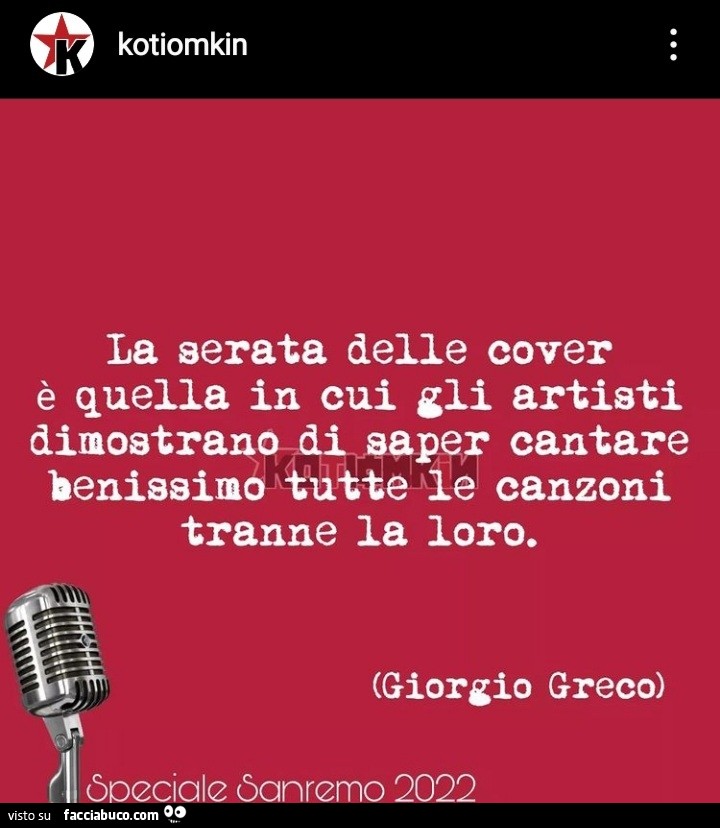Open the Giorgio Greco quote post image
720x828 pixels.
click(360, 450)
